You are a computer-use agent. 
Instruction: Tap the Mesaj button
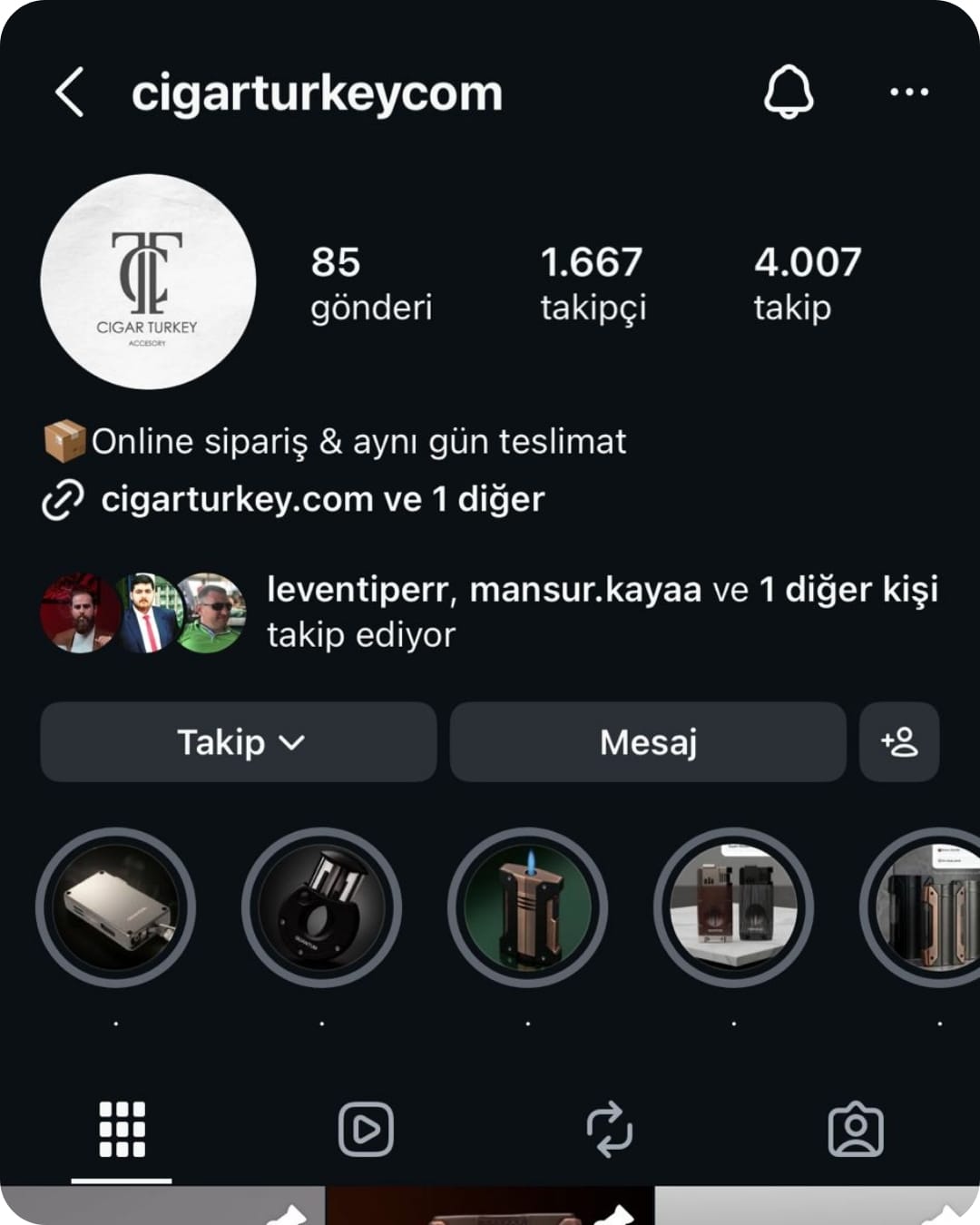click(648, 742)
